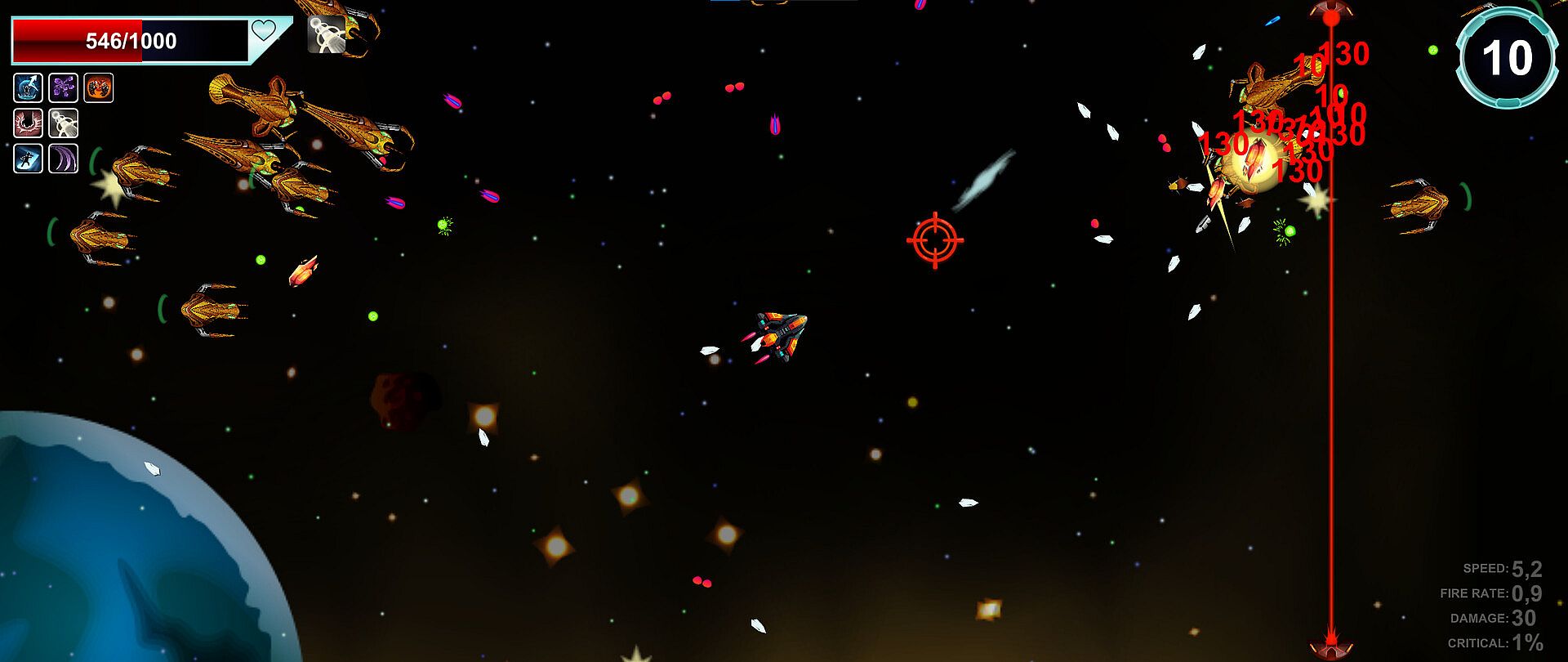Select the orange duel skill icon

pos(99,87)
